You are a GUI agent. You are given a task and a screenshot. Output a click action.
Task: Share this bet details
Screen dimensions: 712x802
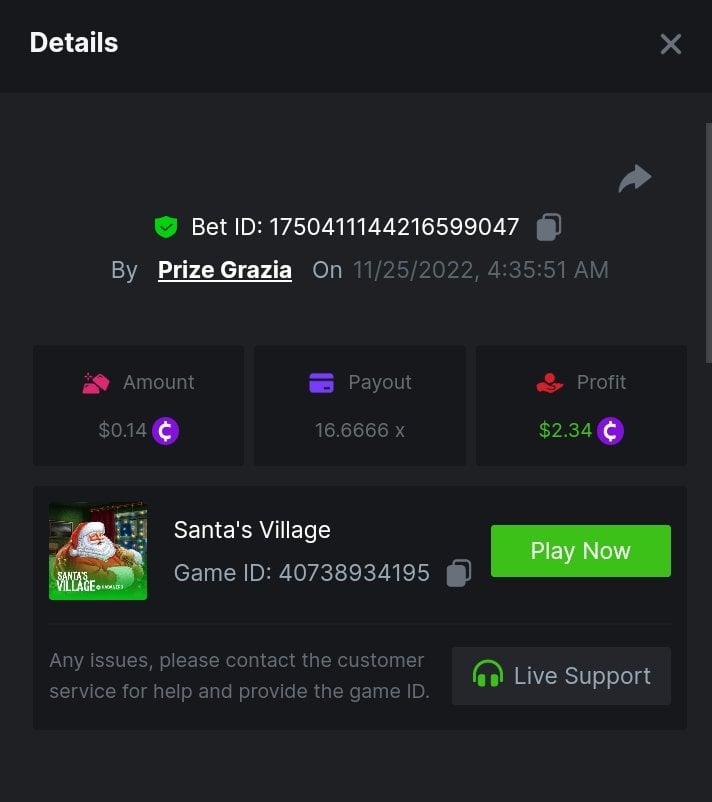pyautogui.click(x=634, y=179)
